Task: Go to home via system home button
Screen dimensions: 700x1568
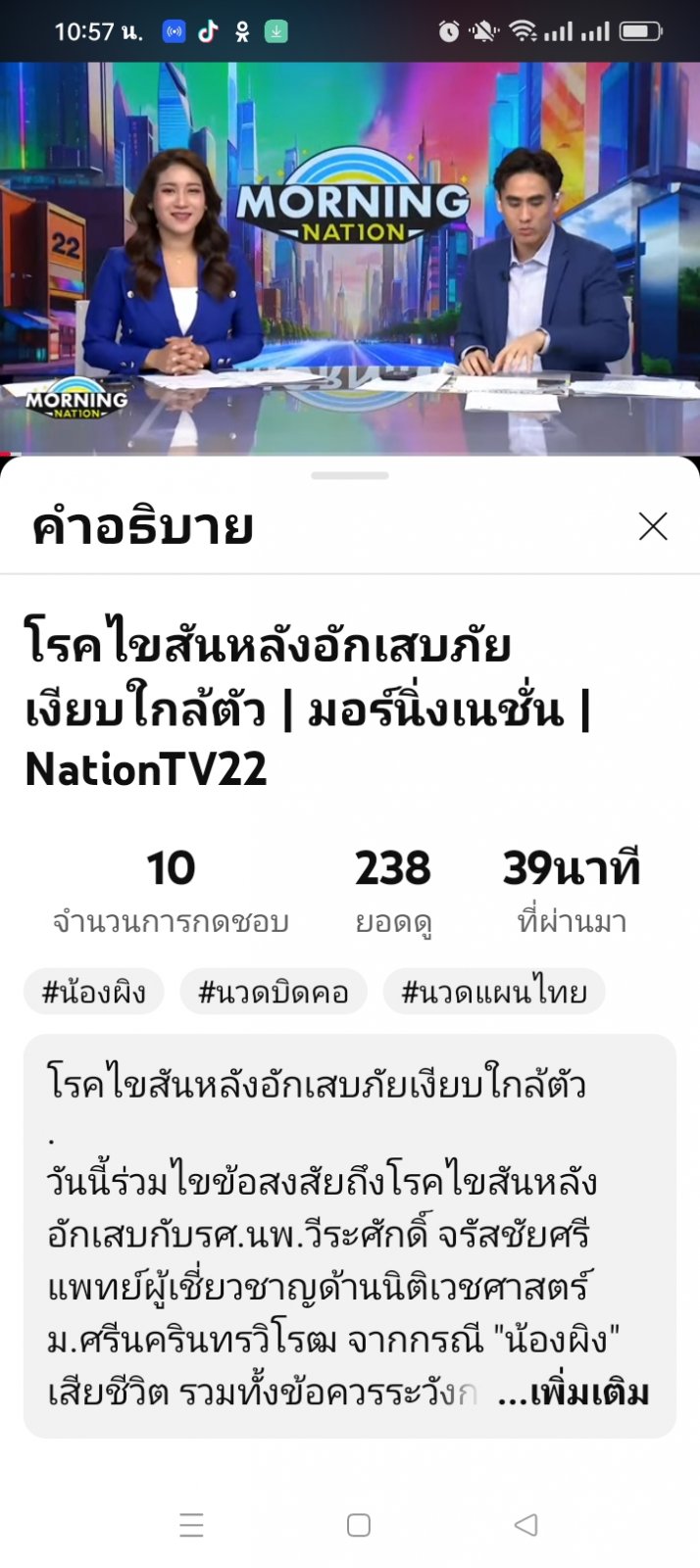Action: [x=359, y=1525]
